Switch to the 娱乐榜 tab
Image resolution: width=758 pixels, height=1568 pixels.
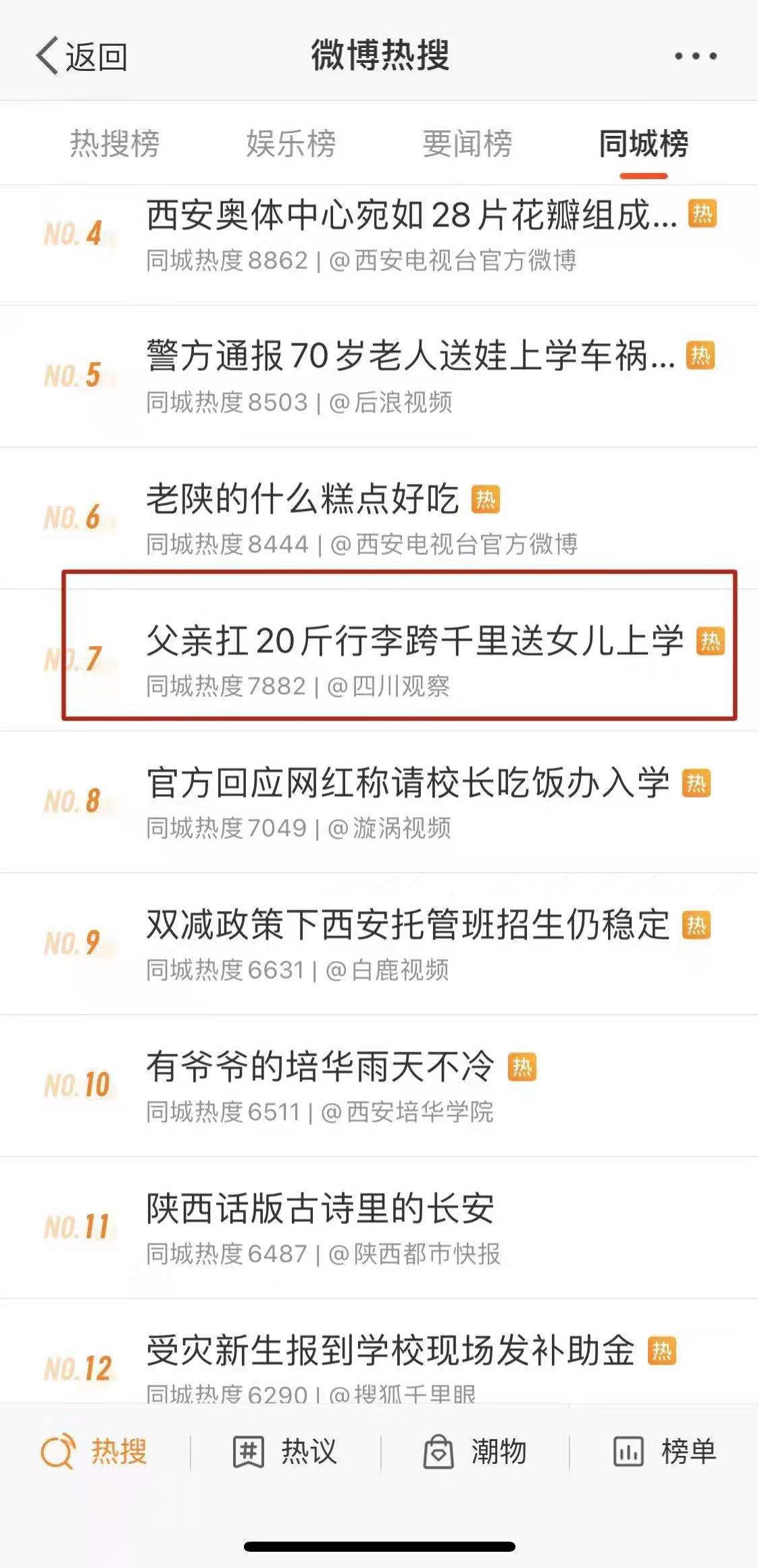(x=290, y=143)
